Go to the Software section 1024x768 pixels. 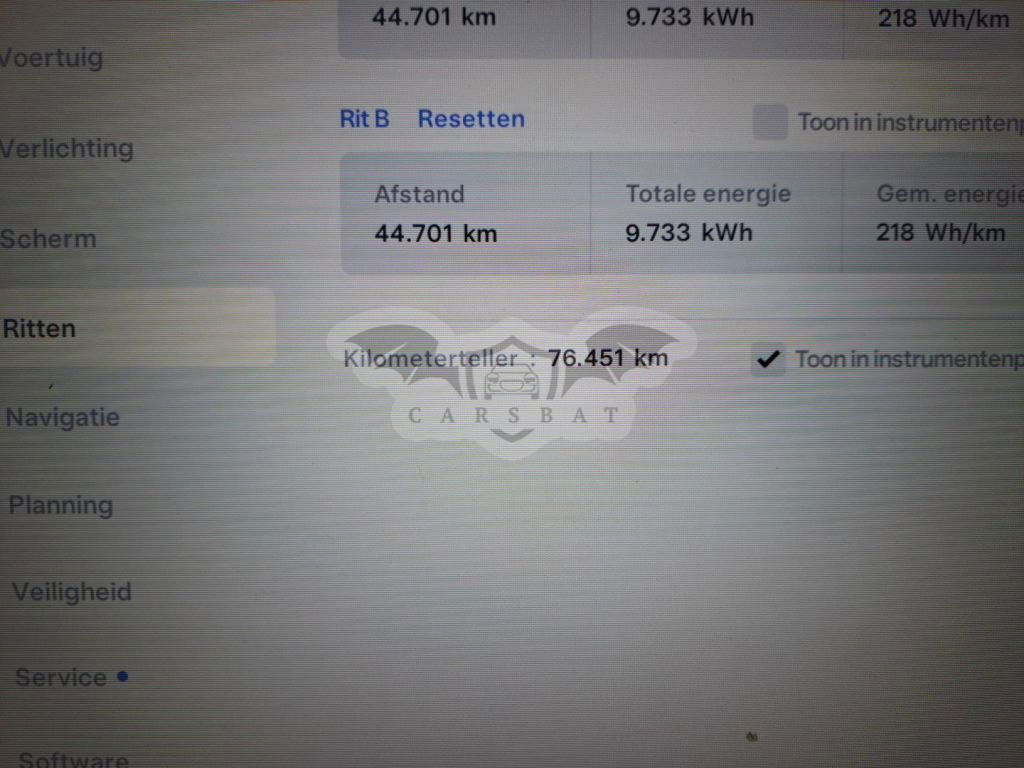click(74, 759)
